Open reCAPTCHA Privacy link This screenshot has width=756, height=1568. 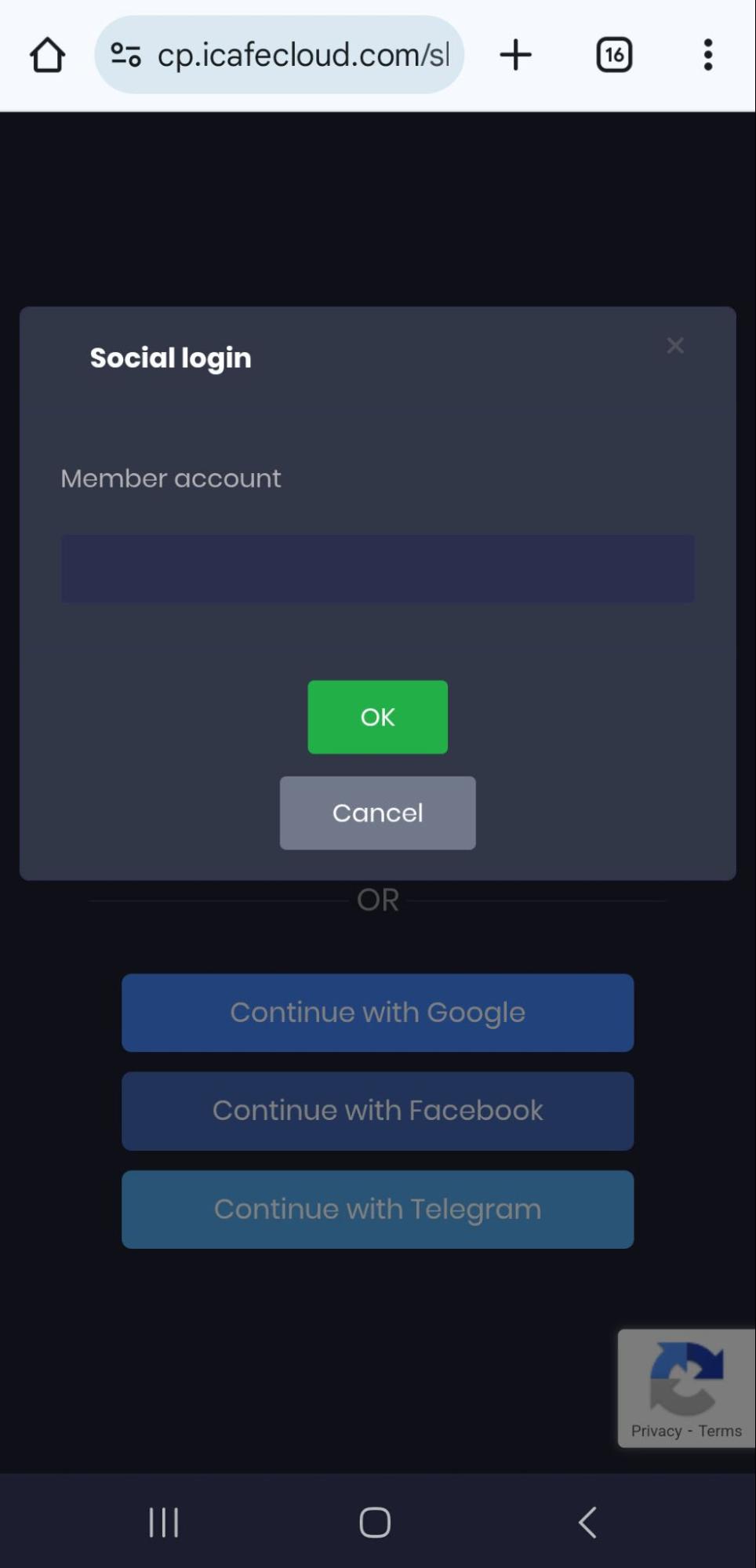coord(656,1431)
